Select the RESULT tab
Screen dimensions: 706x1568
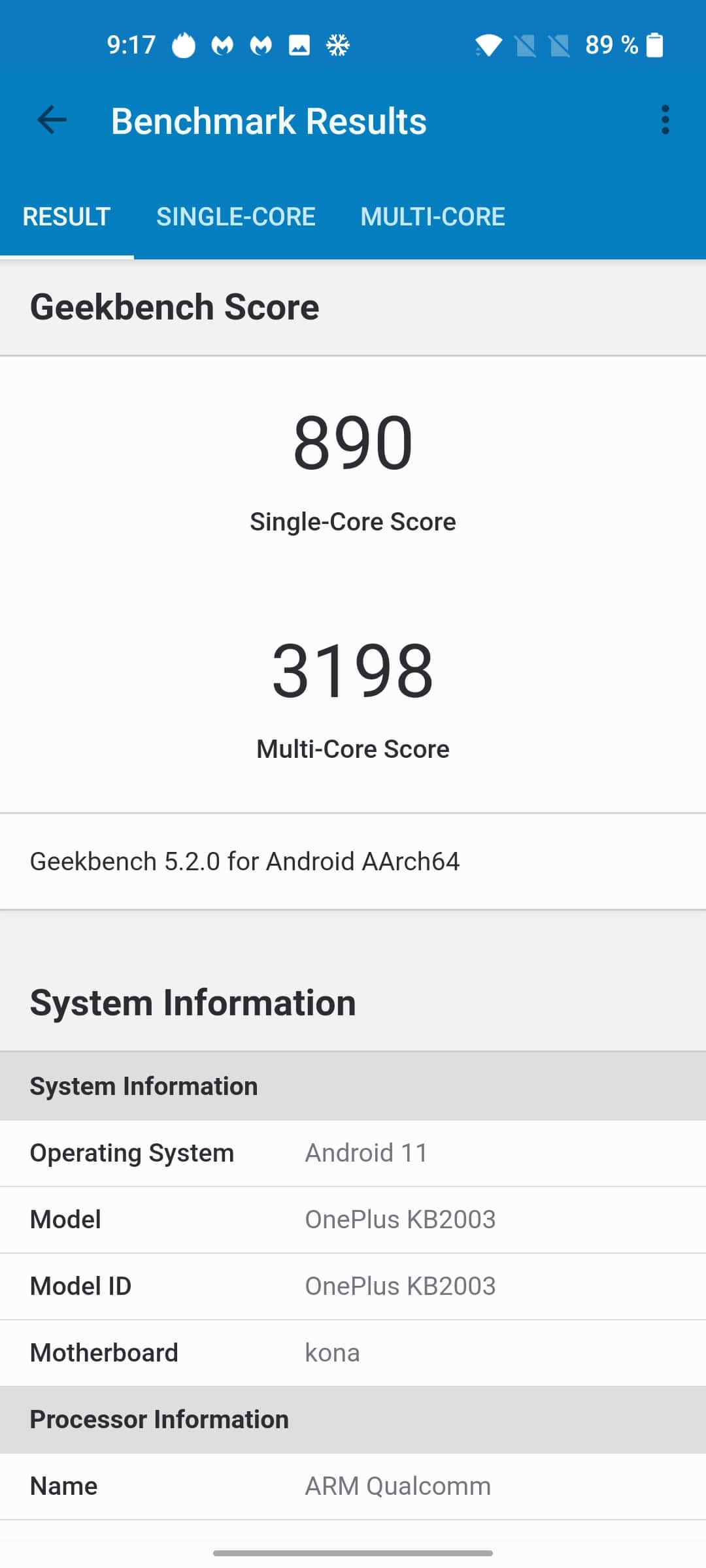click(x=67, y=217)
